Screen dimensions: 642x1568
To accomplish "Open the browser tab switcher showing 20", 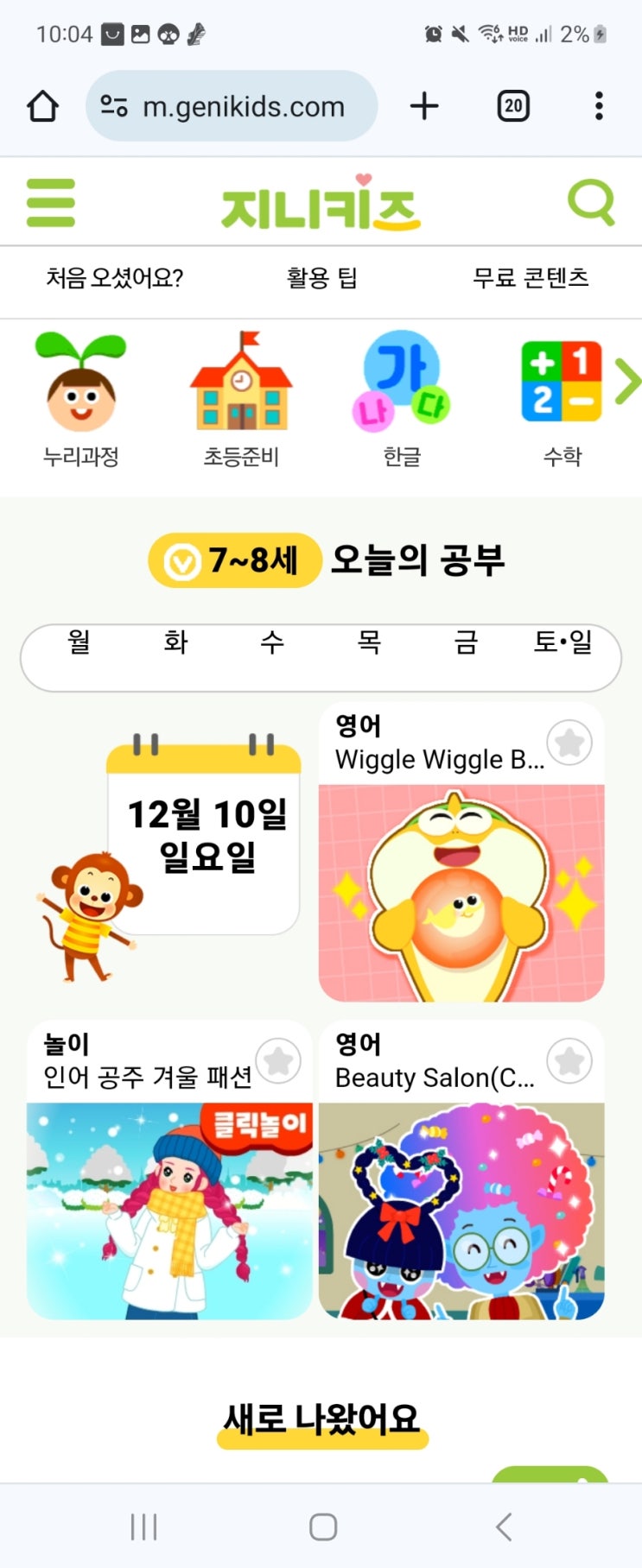I will pyautogui.click(x=513, y=106).
